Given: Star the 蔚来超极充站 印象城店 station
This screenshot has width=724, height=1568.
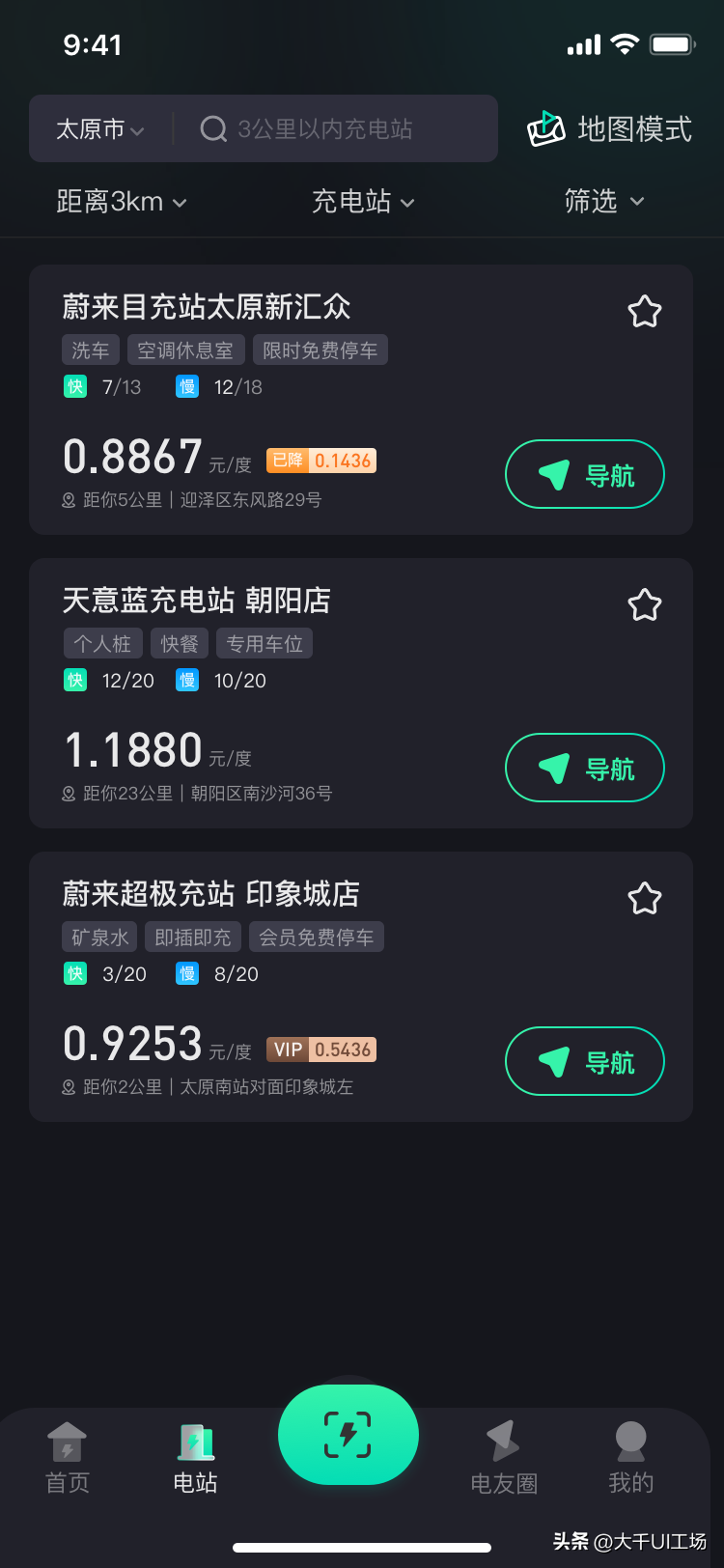Looking at the screenshot, I should (644, 899).
